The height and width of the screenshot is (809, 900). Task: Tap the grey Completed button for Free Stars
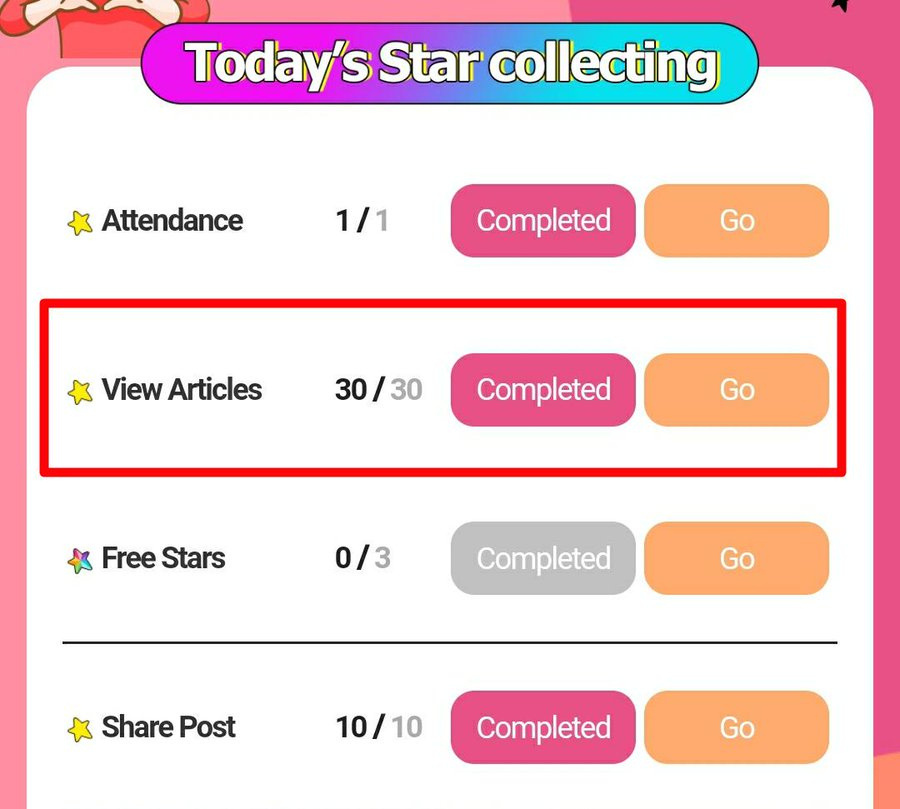[543, 558]
